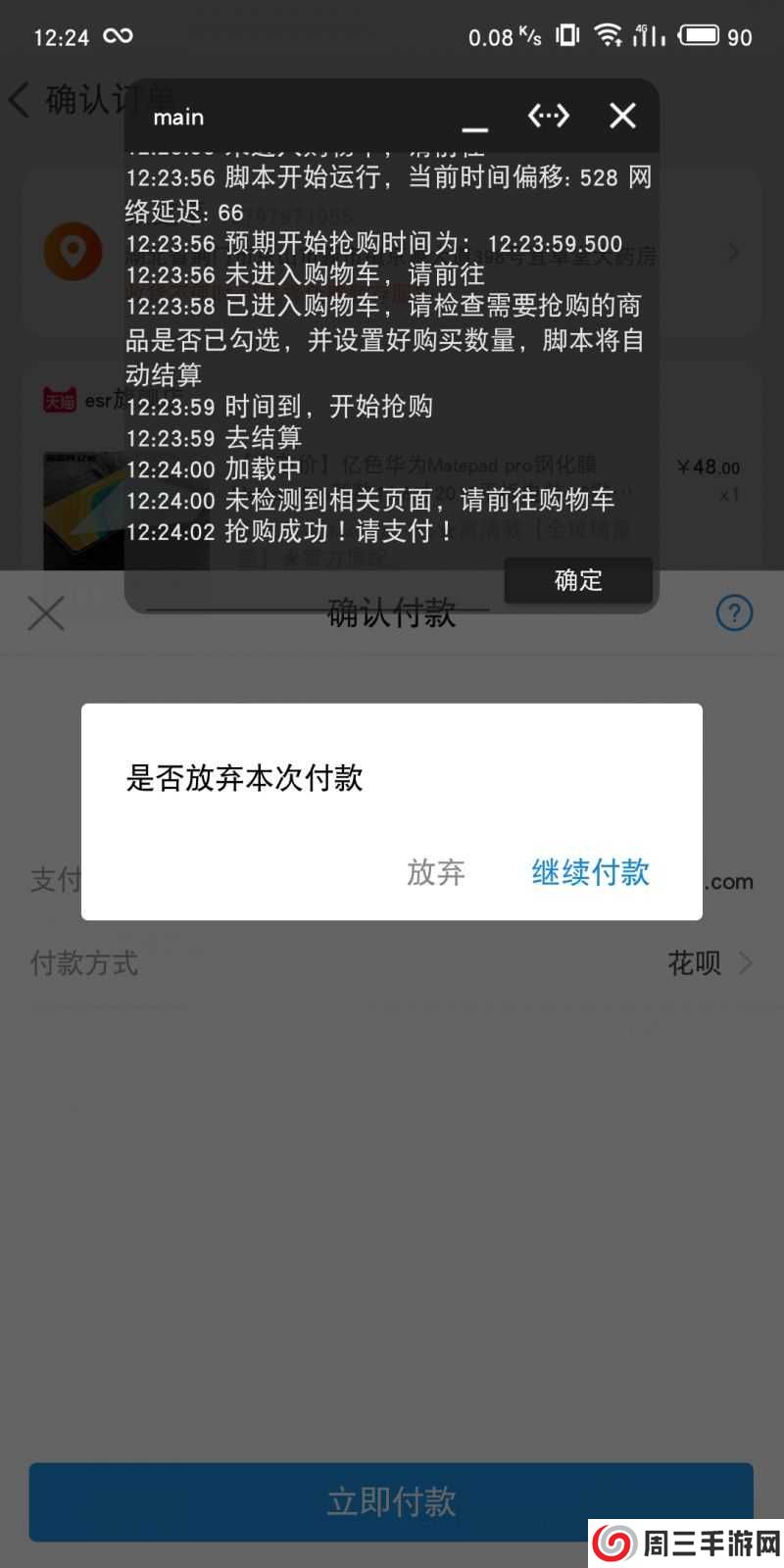Image resolution: width=784 pixels, height=1568 pixels.
Task: Expand the 花呗 payment method chevron
Action: (747, 963)
